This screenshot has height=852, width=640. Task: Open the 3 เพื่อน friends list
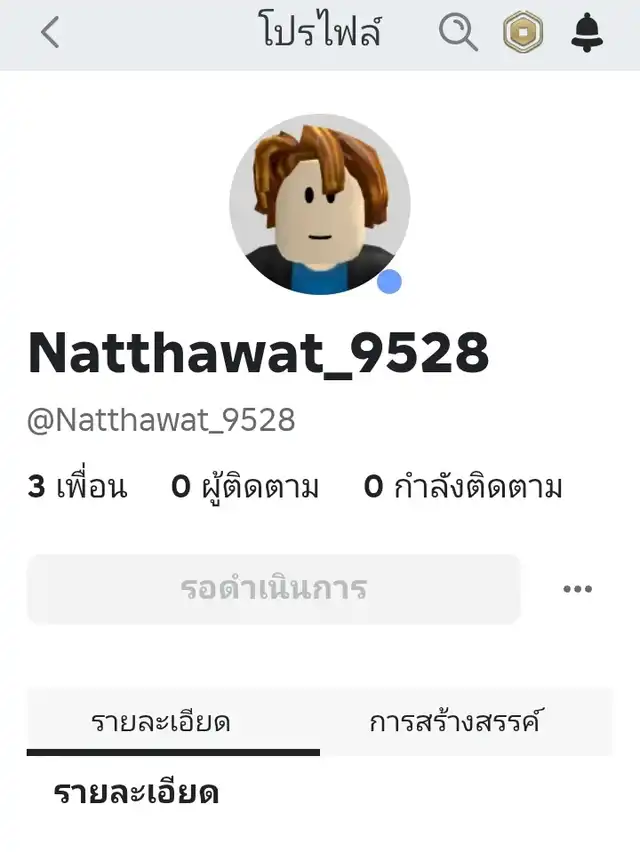click(x=78, y=487)
